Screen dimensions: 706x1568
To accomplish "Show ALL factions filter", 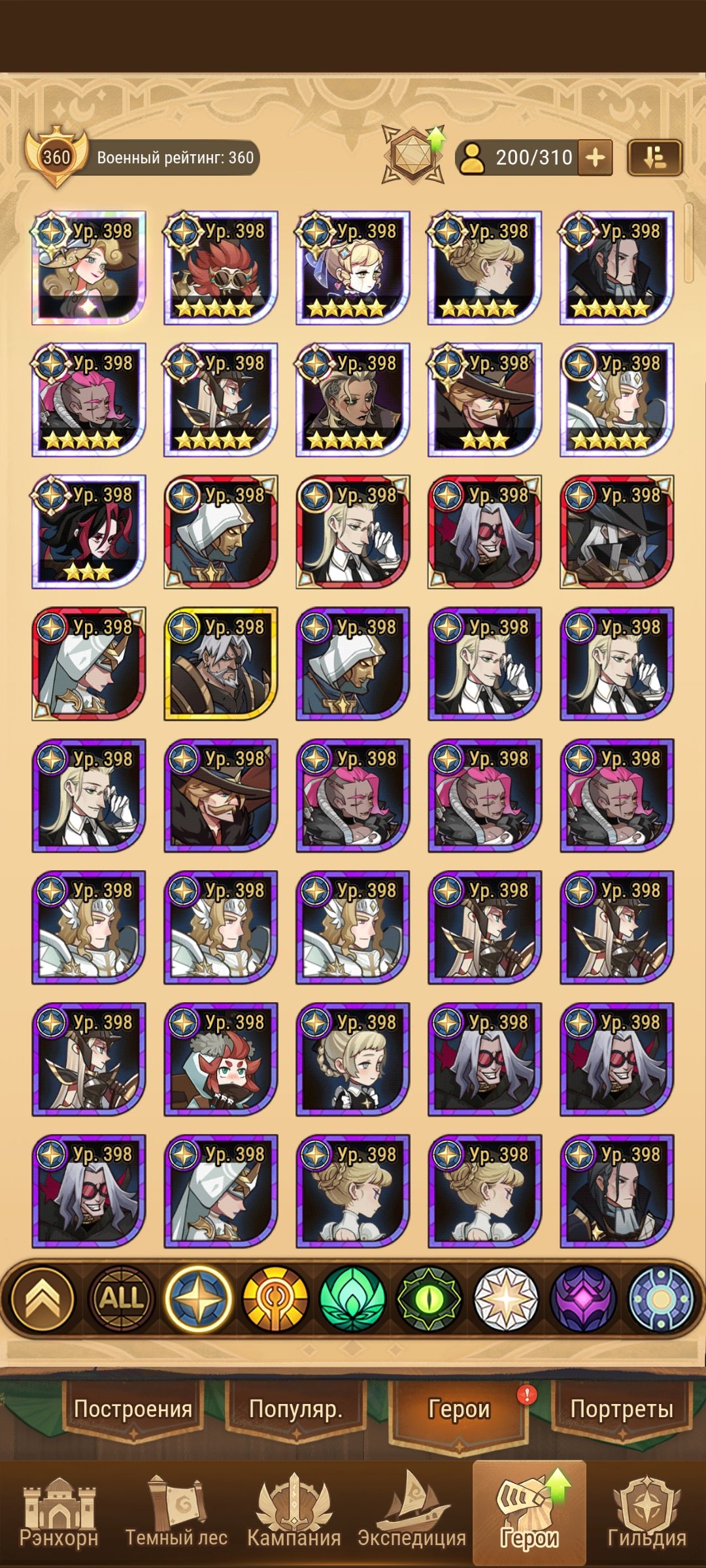I will click(x=121, y=1299).
